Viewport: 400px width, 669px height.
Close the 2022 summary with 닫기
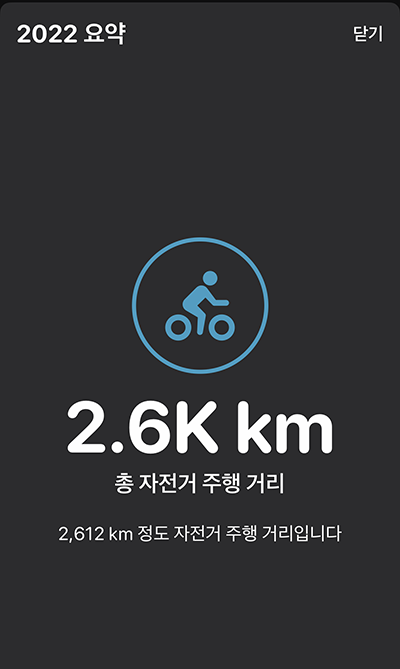(x=368, y=34)
